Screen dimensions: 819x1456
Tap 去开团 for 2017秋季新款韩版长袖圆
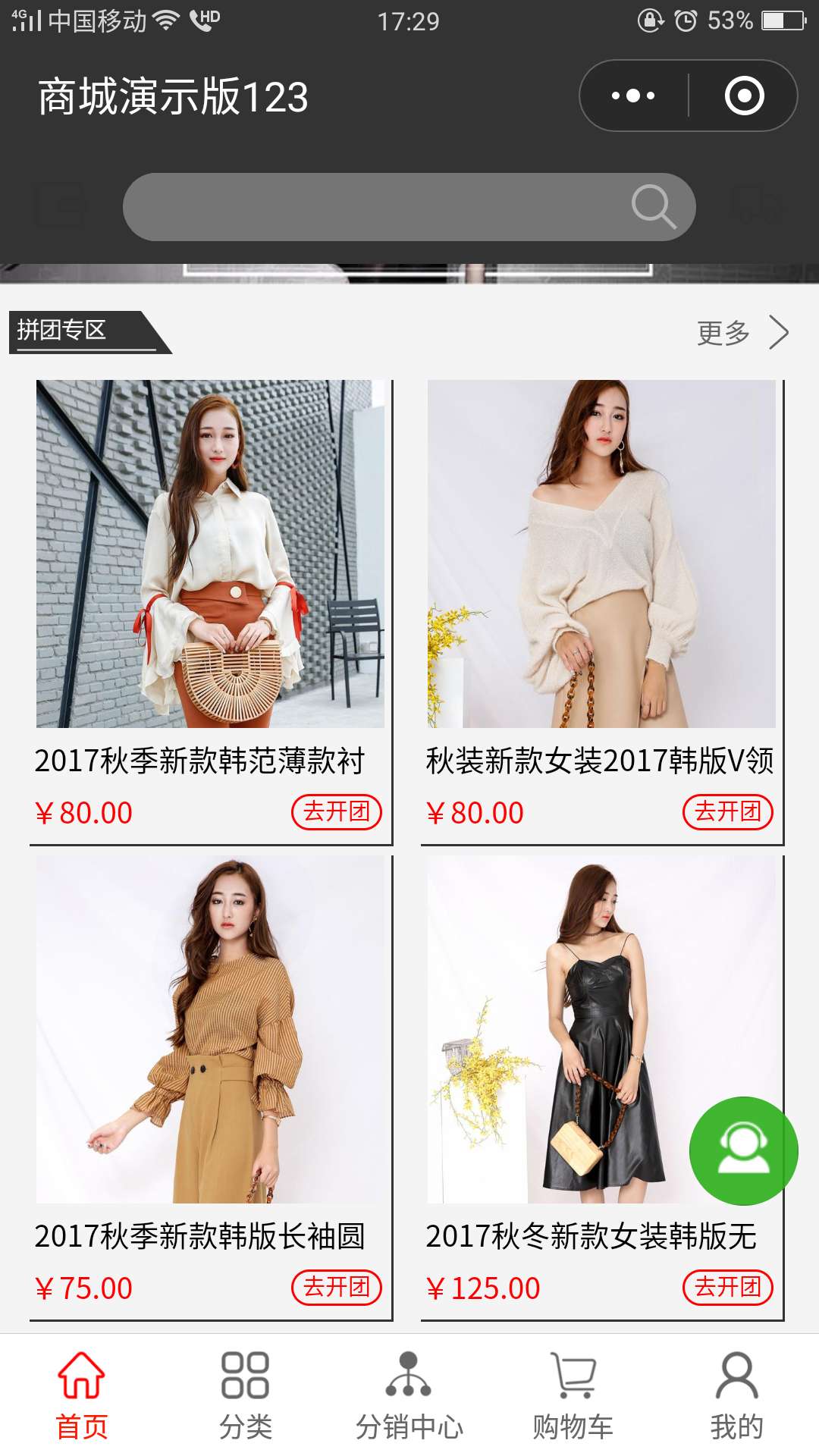click(x=336, y=1288)
